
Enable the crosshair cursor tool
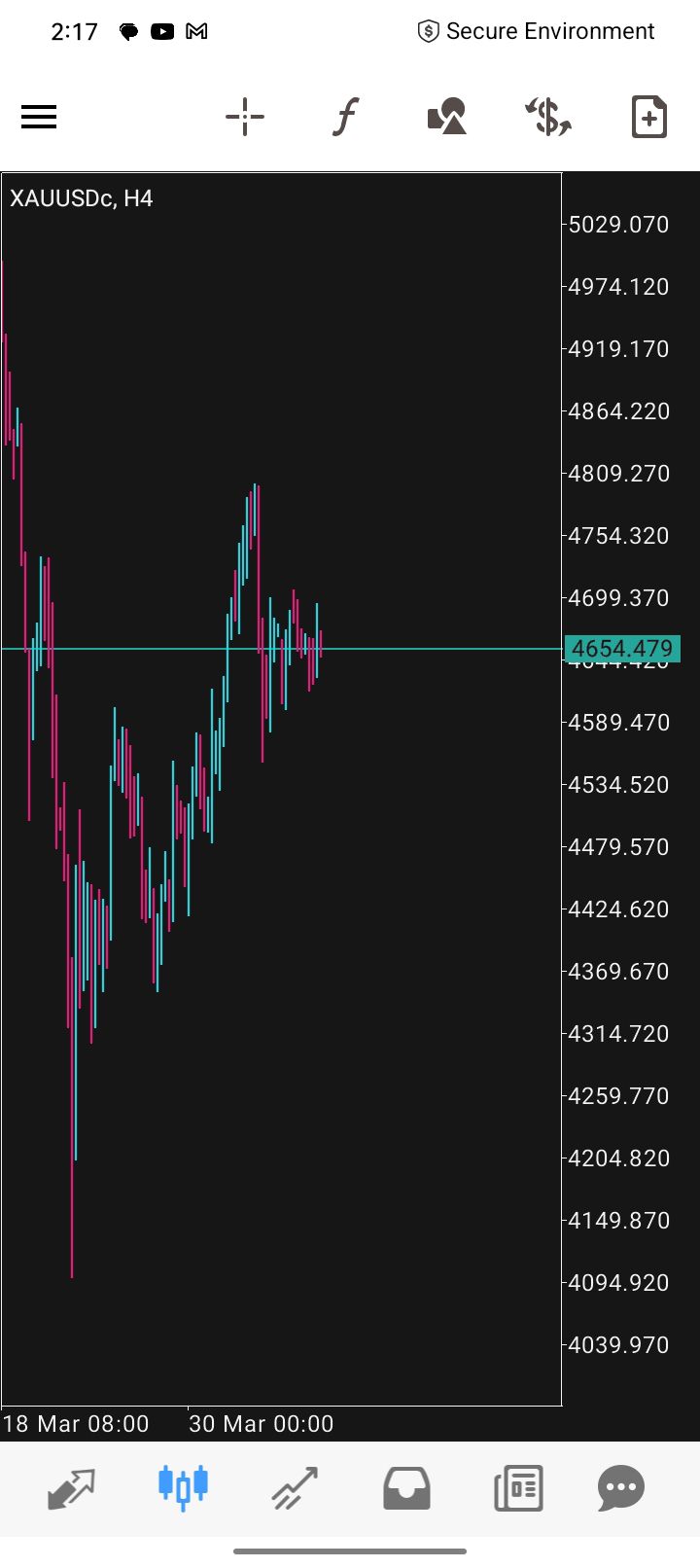[x=245, y=118]
